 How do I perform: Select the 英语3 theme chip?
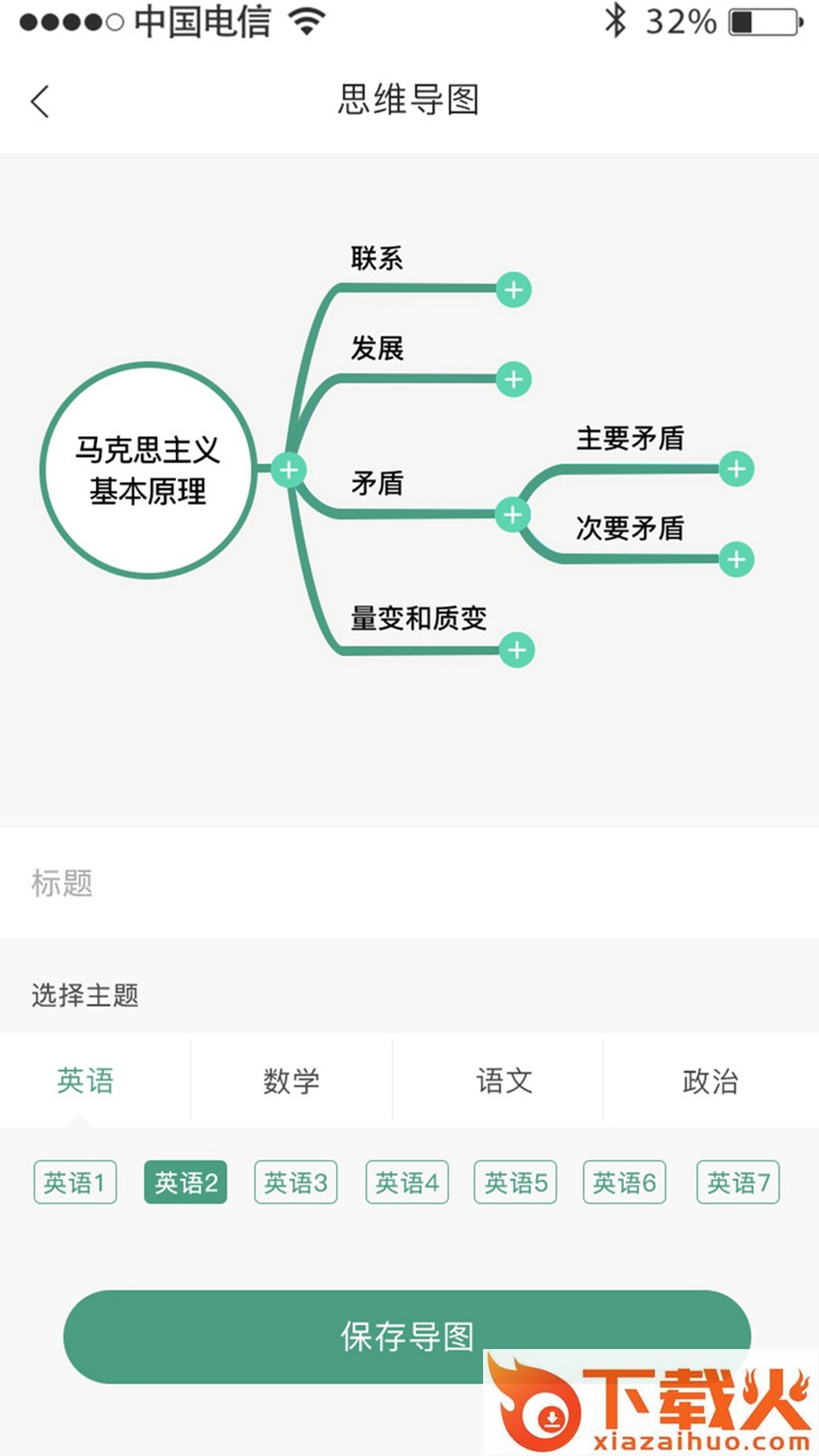tap(296, 1182)
